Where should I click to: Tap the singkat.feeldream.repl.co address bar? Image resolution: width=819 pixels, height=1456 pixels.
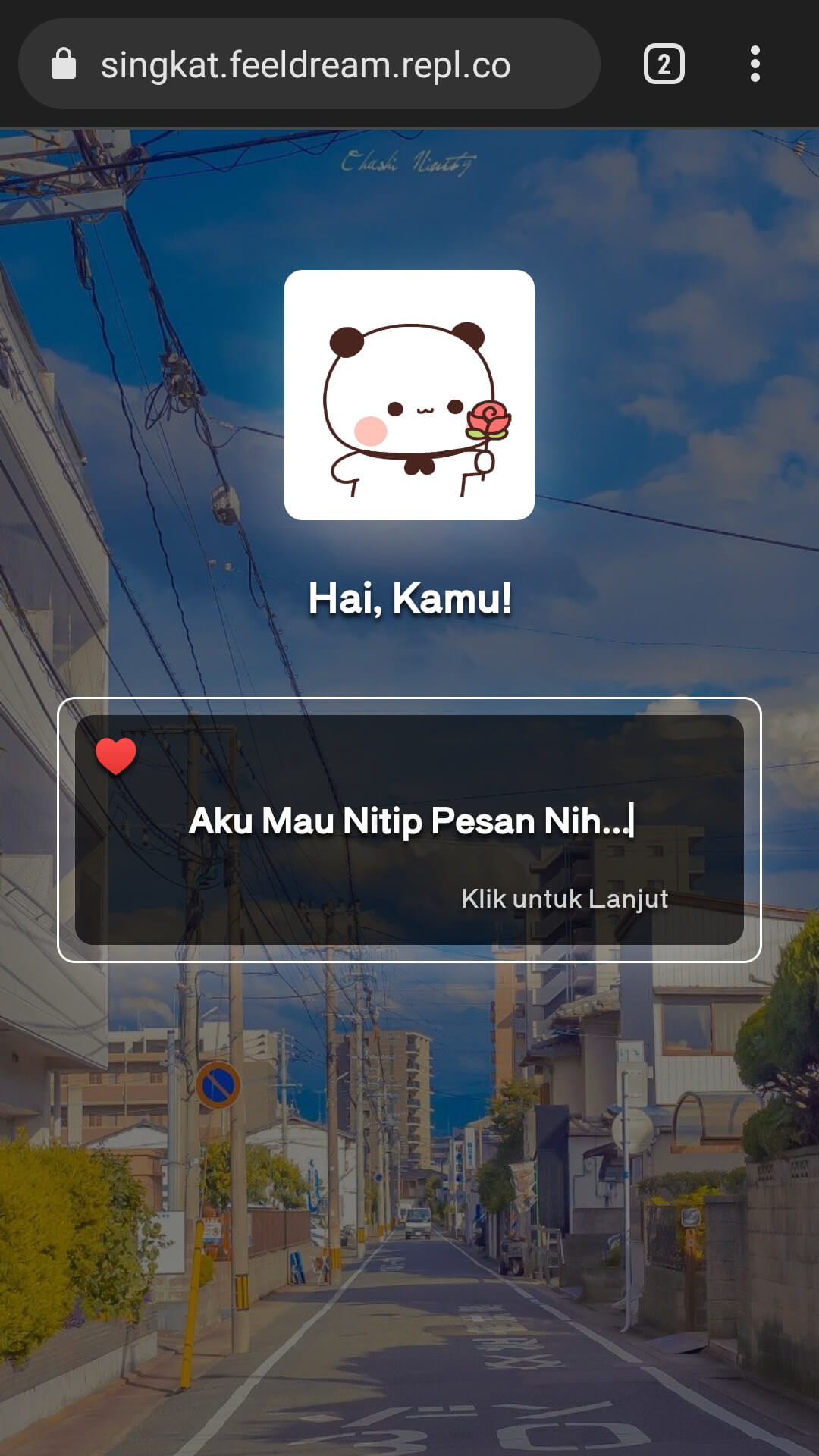[307, 64]
